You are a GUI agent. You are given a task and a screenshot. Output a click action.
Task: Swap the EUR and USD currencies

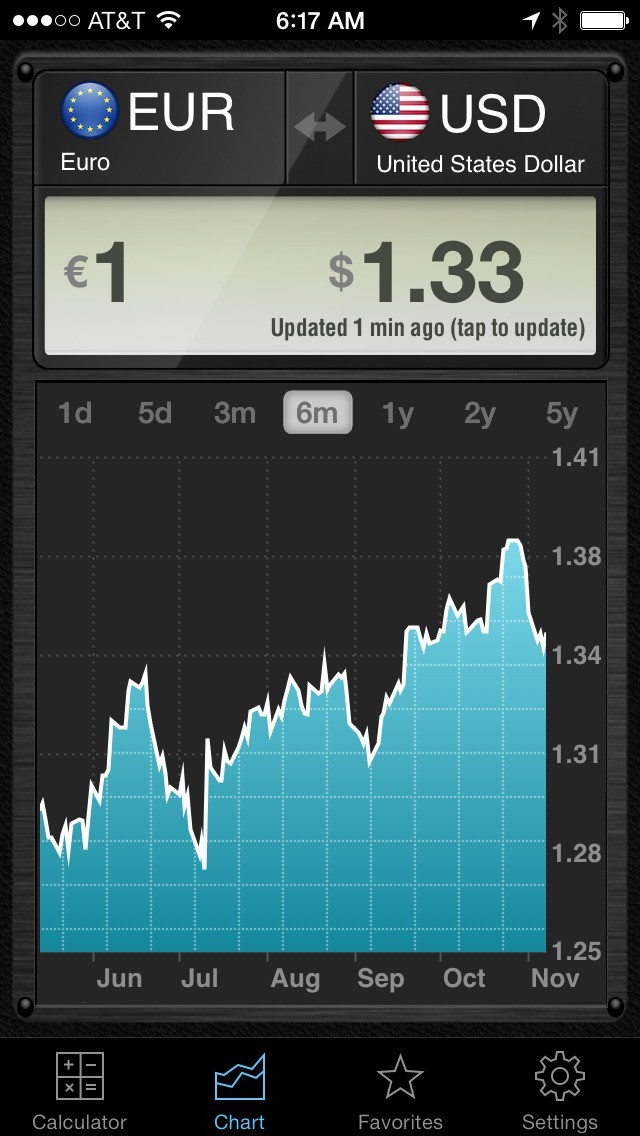320,127
